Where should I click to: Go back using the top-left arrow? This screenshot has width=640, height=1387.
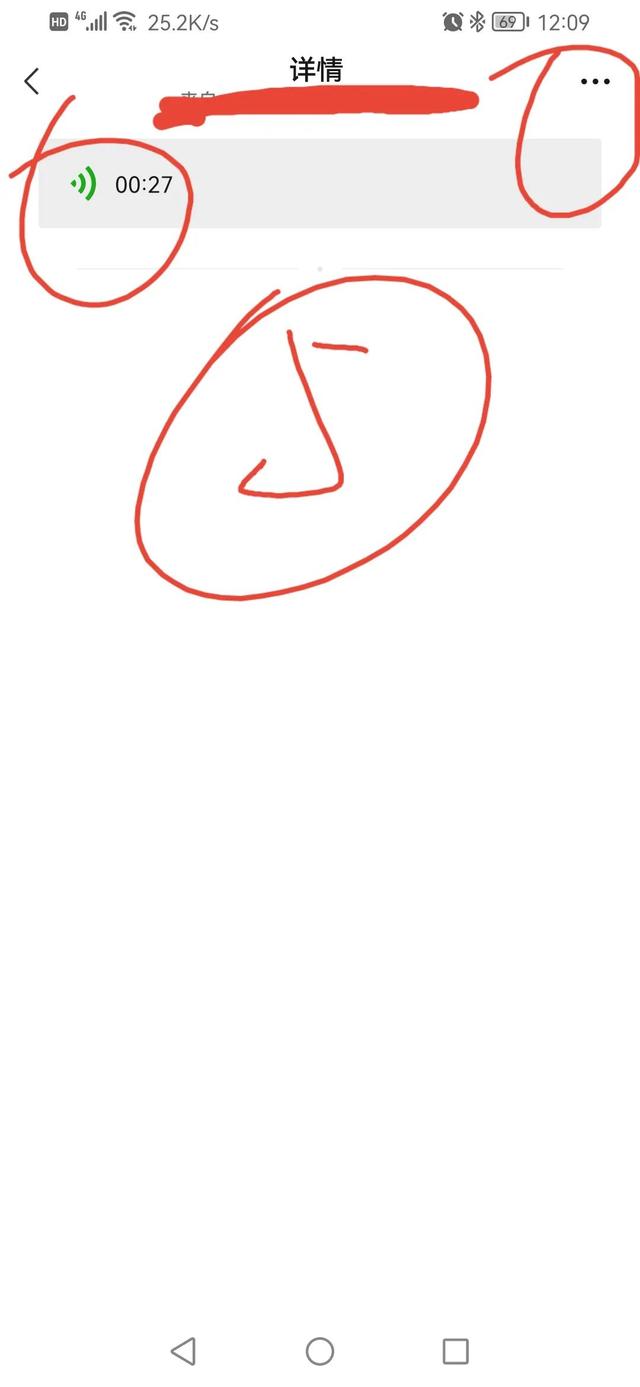pyautogui.click(x=32, y=81)
